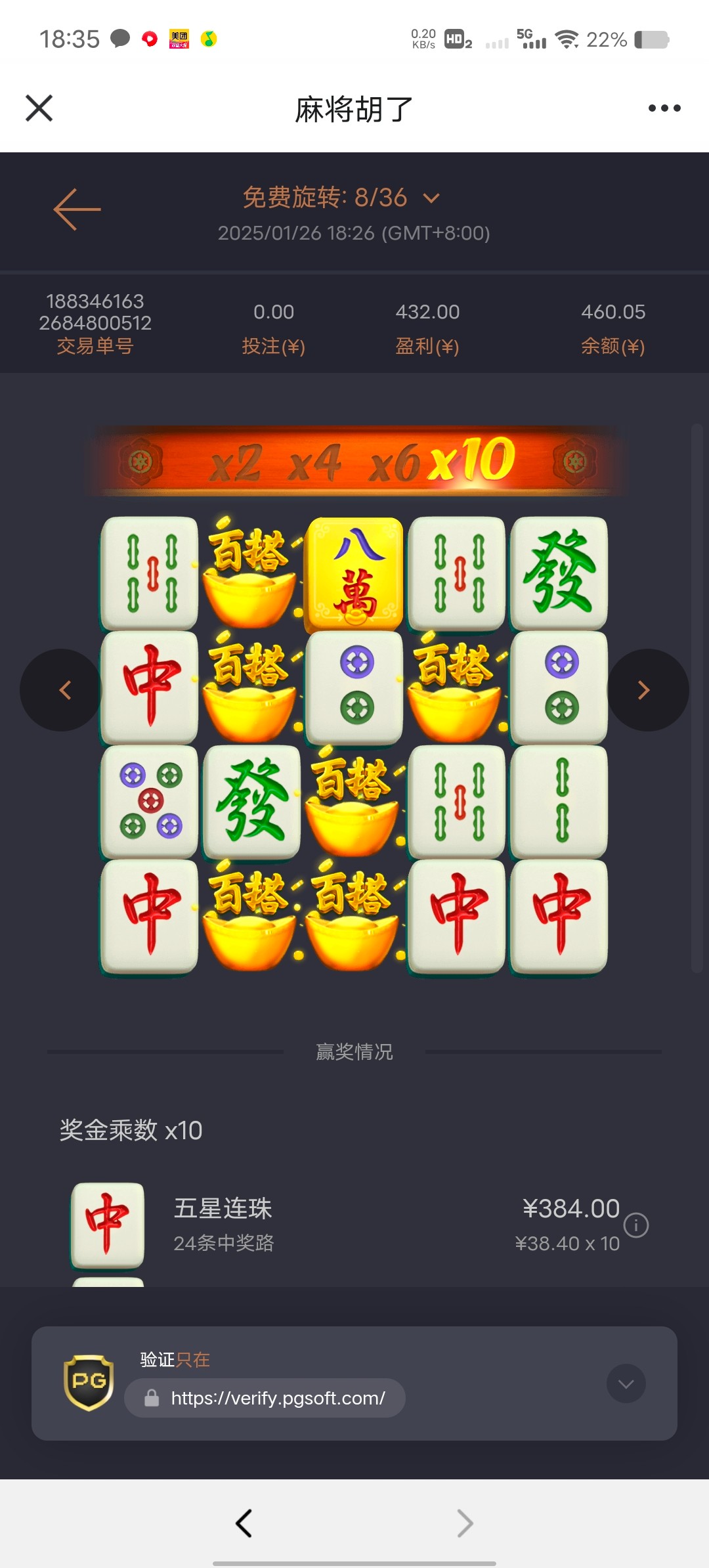Open the verify.pgsoft.com link
Image resolution: width=709 pixels, height=1568 pixels.
(277, 1398)
